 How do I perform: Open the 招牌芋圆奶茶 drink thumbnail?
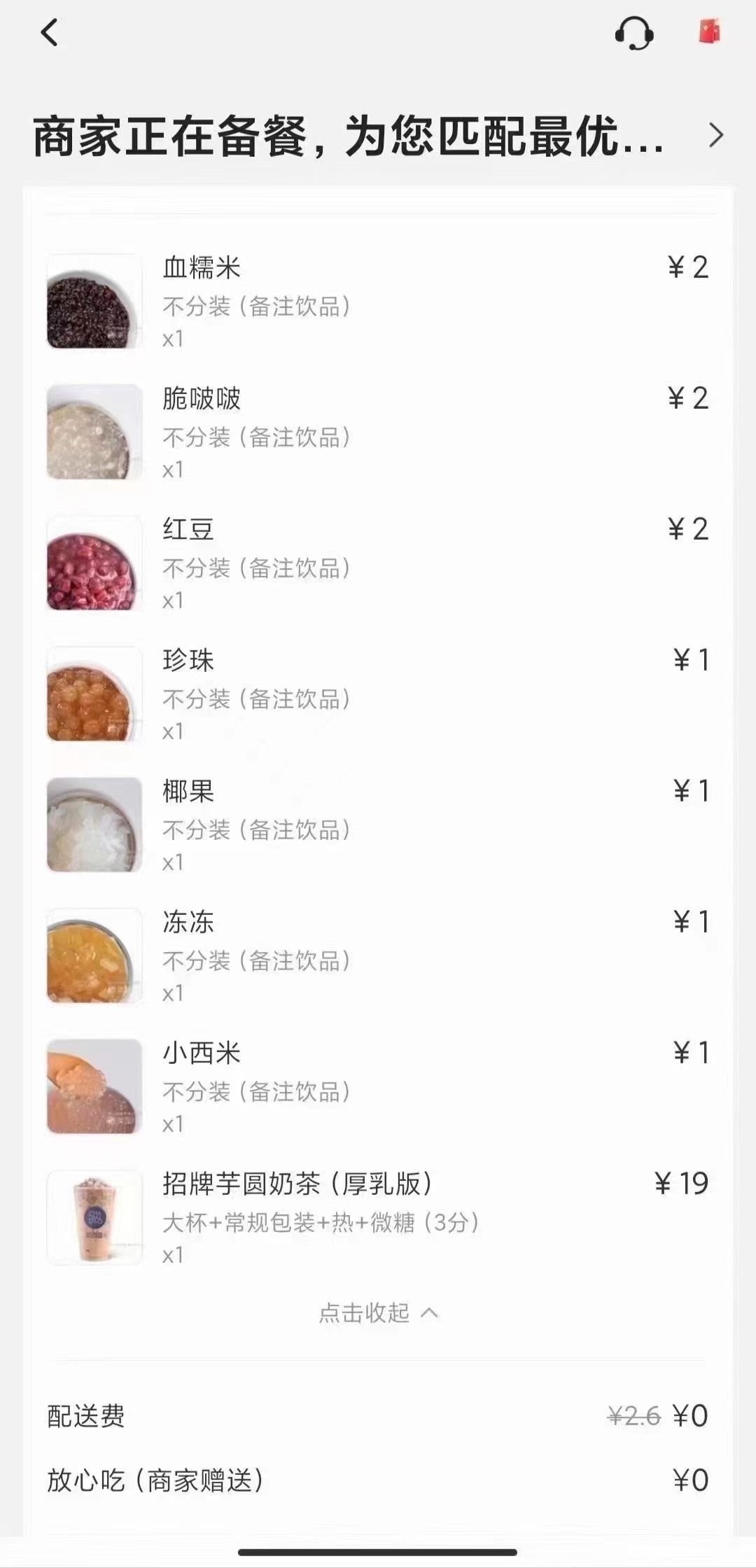point(94,1217)
